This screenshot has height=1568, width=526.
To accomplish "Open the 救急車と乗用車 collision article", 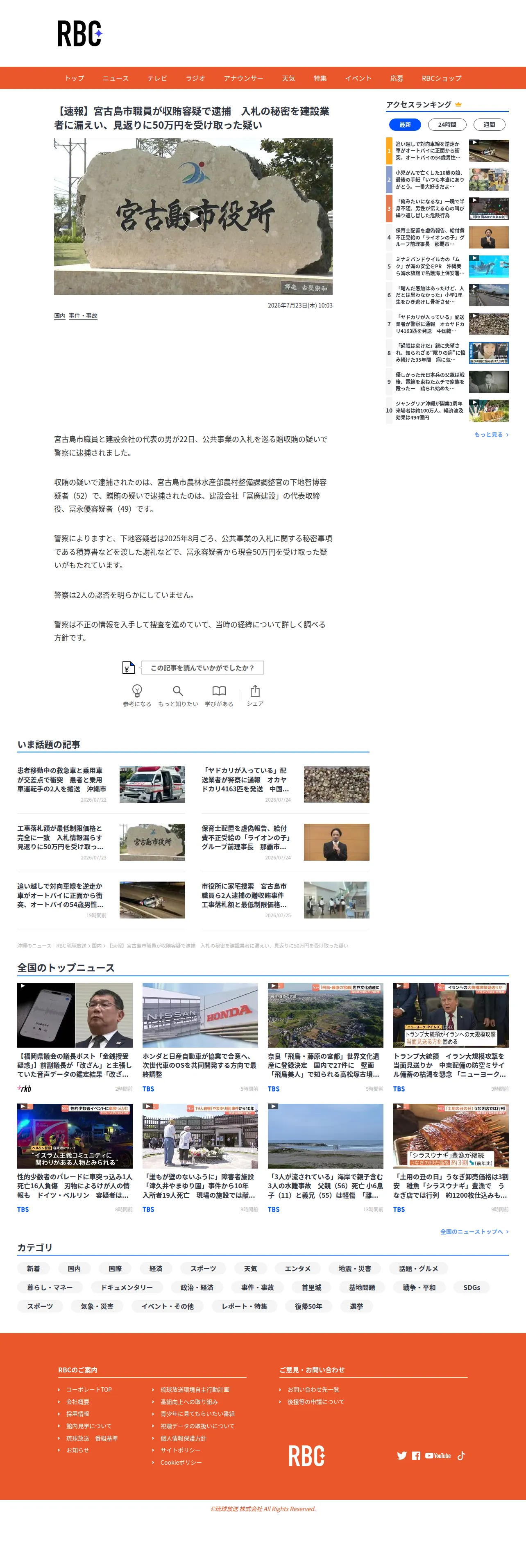I will pos(101,784).
